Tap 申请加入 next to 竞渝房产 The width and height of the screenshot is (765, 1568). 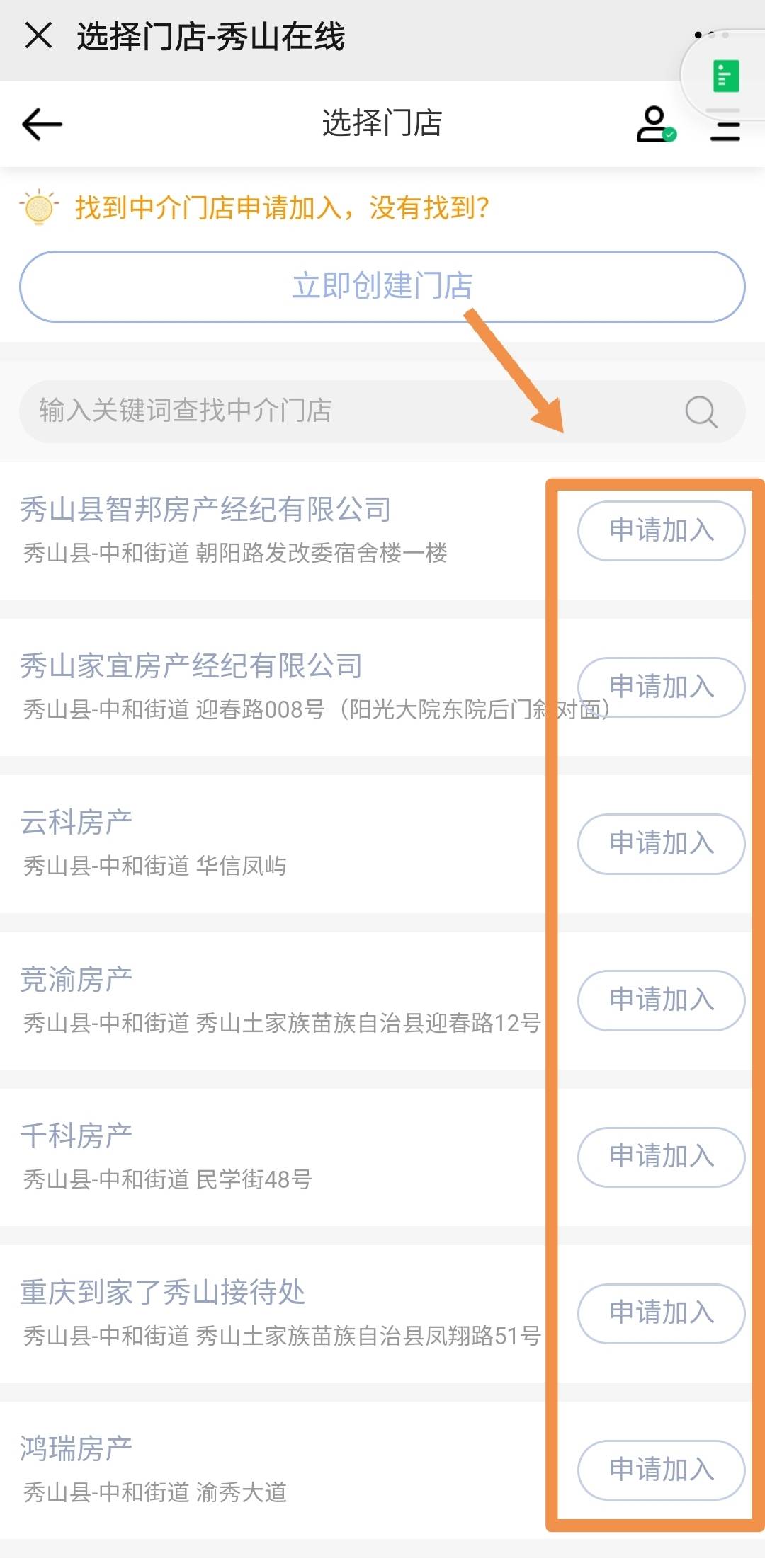(x=661, y=1000)
